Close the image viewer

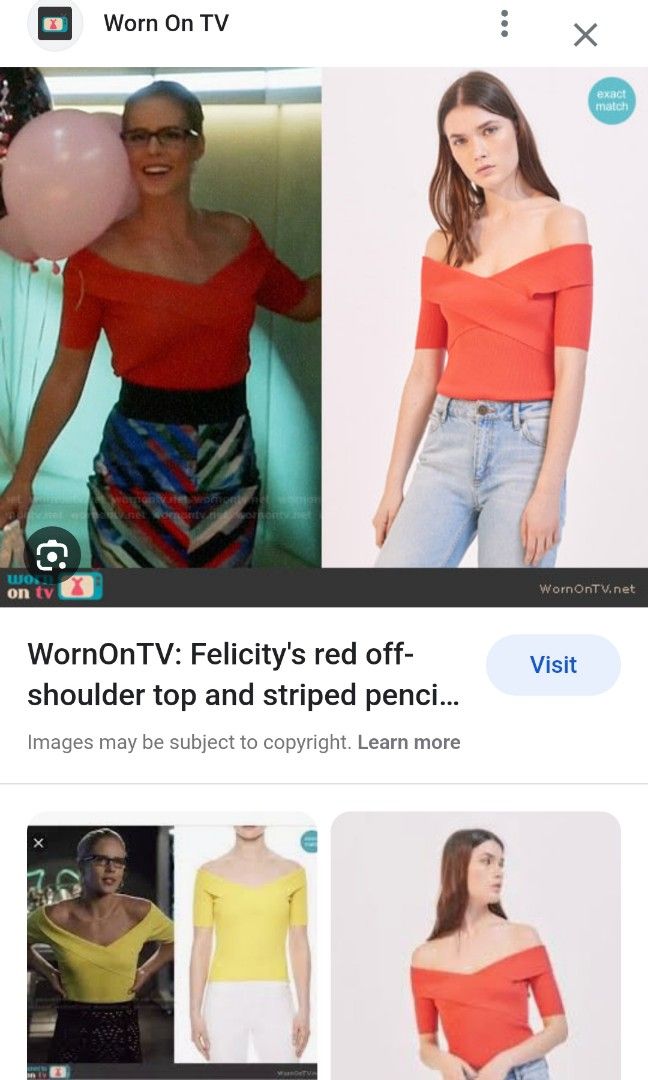(585, 35)
